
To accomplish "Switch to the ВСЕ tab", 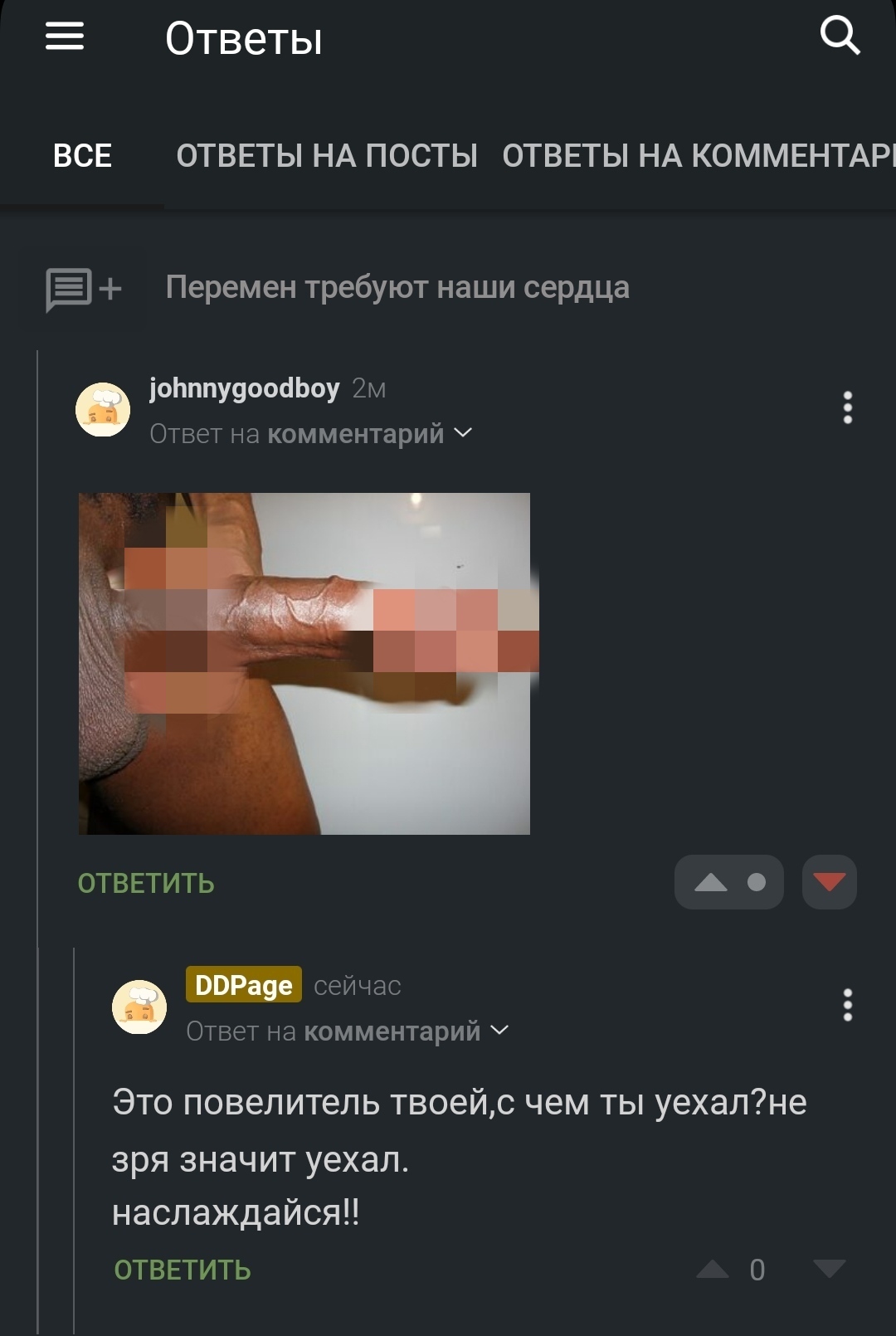I will pos(82,156).
